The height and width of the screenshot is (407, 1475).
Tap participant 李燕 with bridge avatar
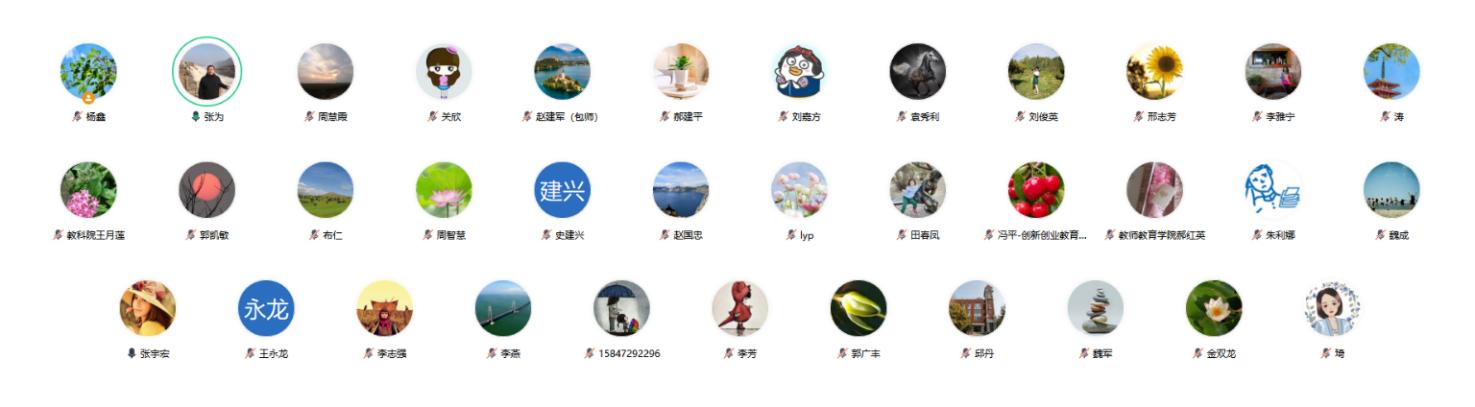(x=503, y=308)
